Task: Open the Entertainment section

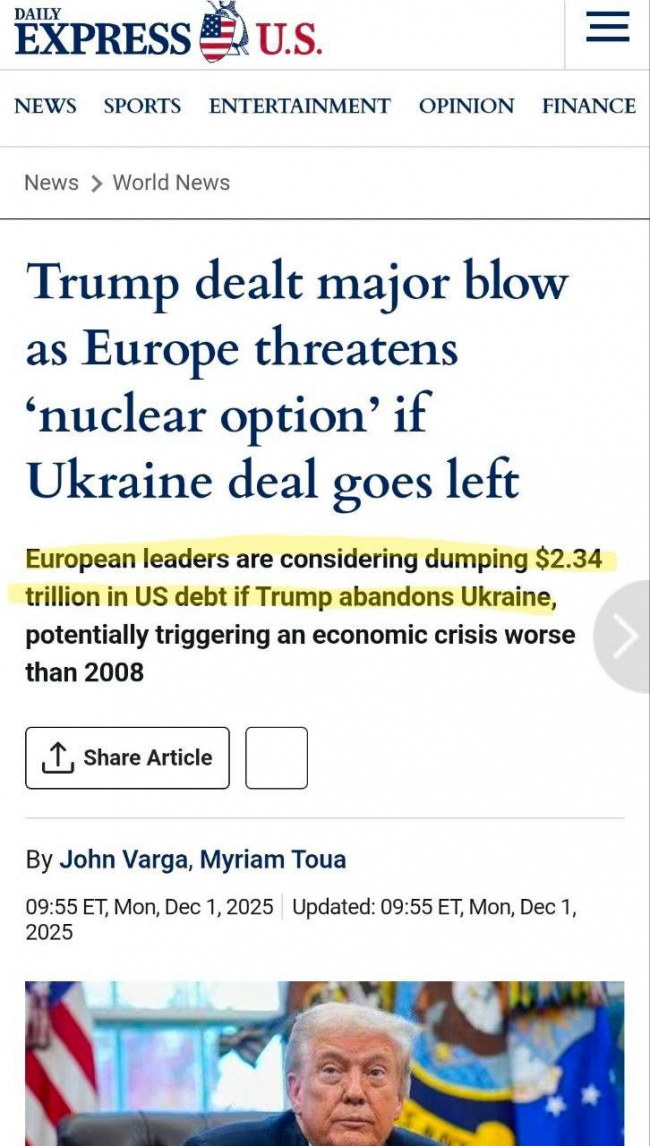Action: [x=299, y=106]
